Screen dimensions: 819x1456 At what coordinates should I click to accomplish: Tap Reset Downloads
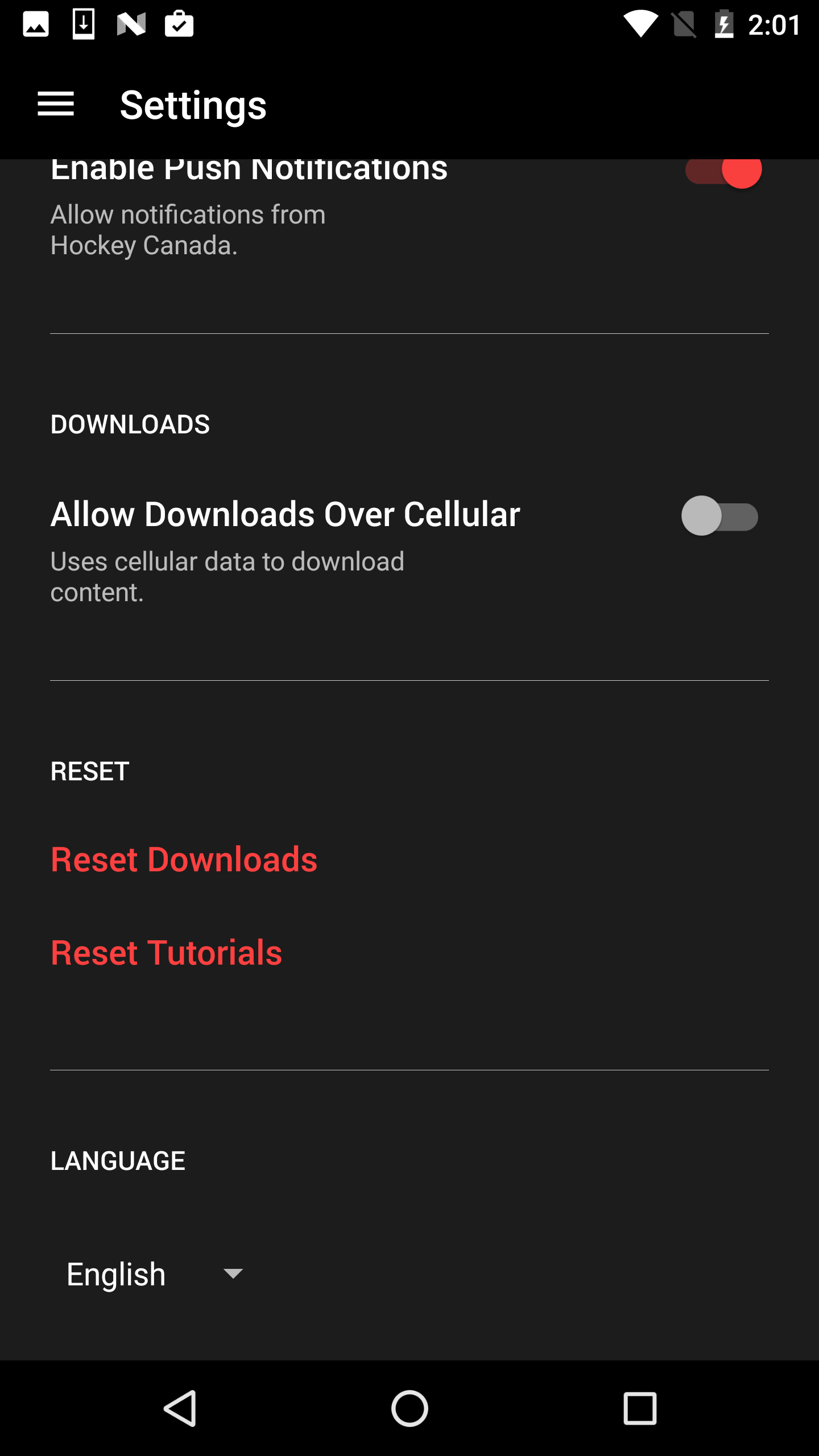184,859
